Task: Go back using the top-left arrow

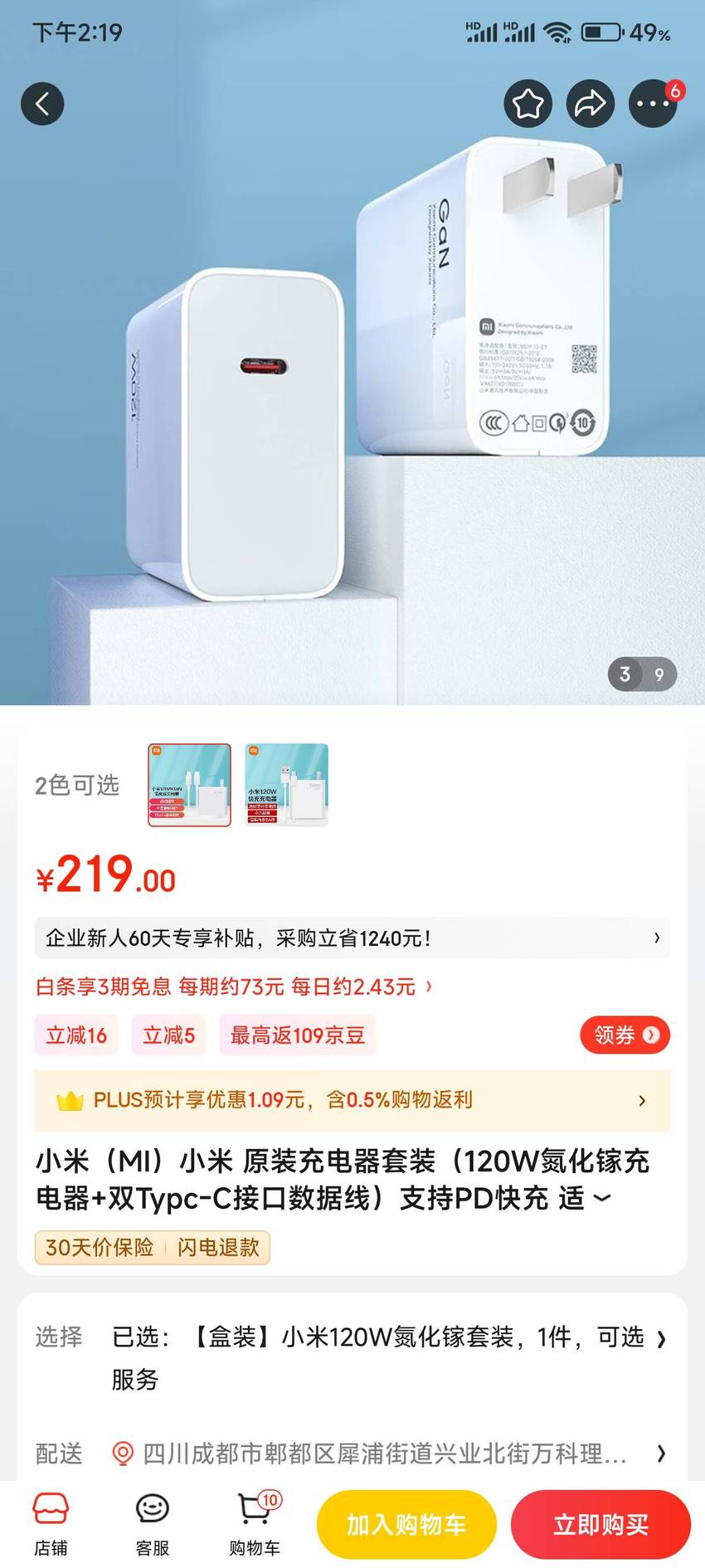Action: coord(42,104)
